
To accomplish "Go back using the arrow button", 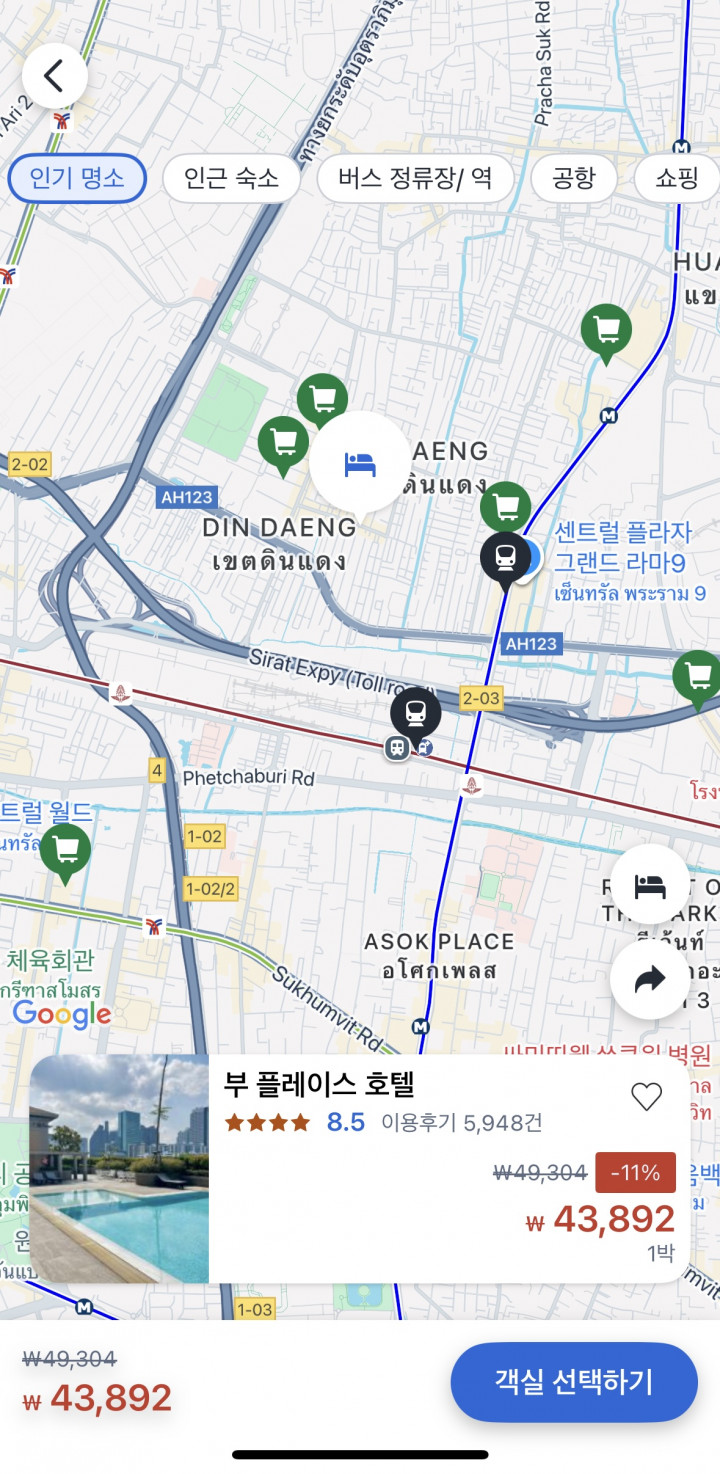I will click(x=54, y=76).
